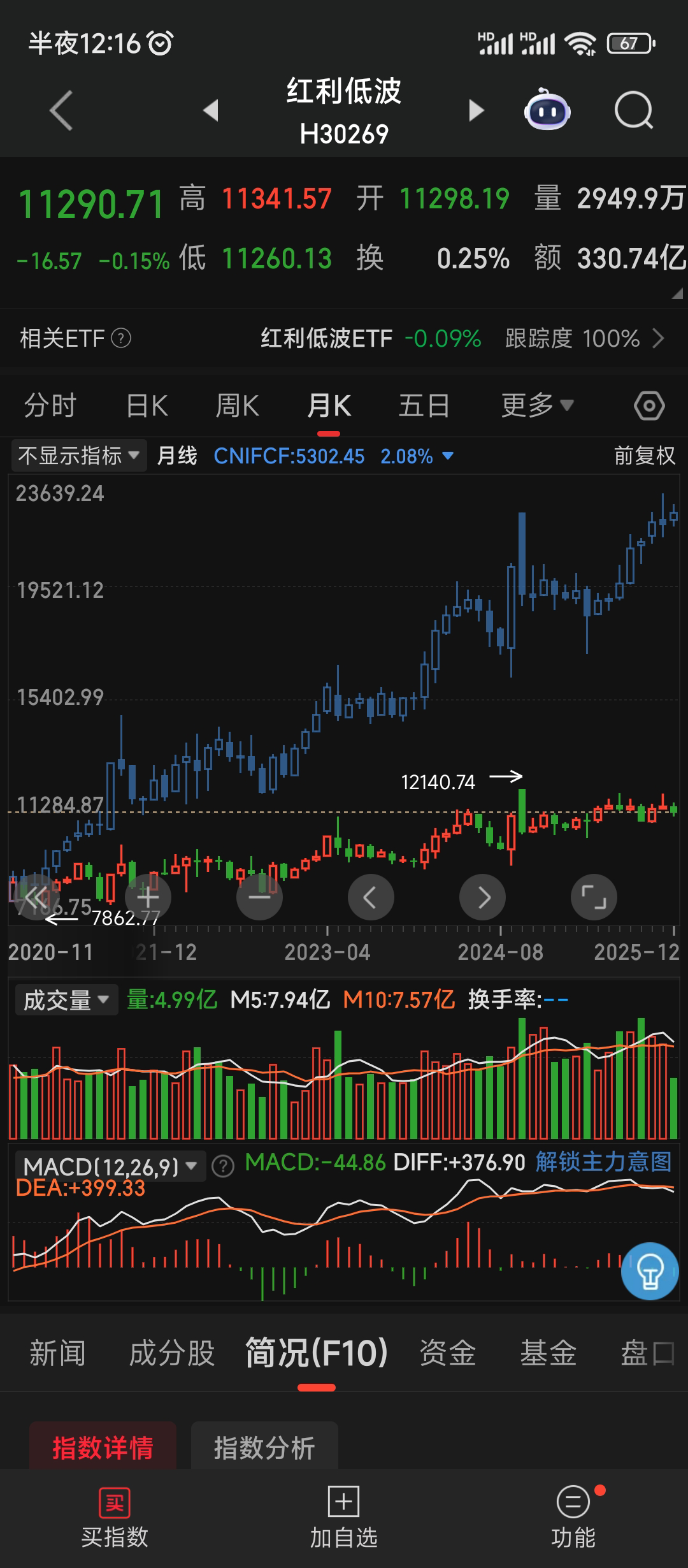Image resolution: width=688 pixels, height=1568 pixels.
Task: Open the robot AI assistant
Action: (x=547, y=111)
